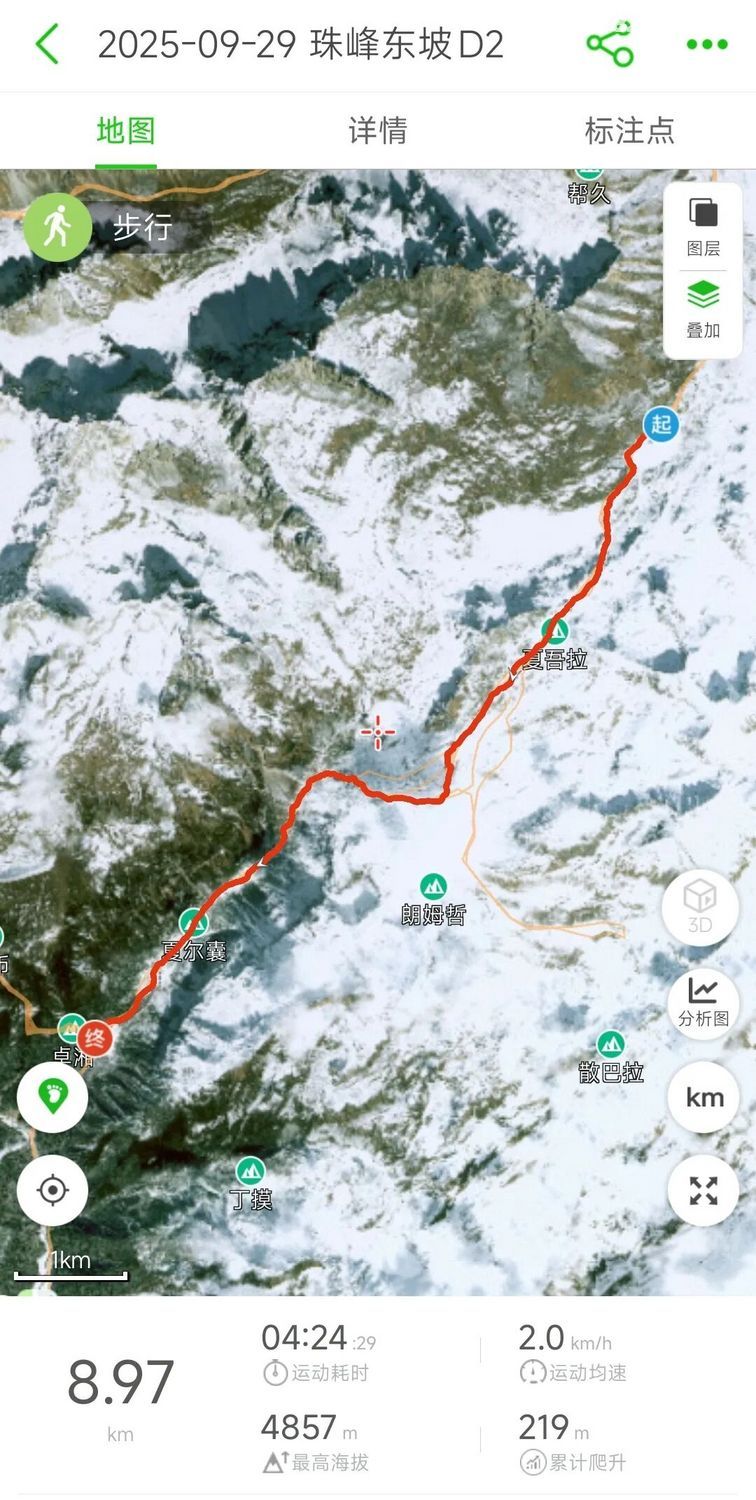756x1500 pixels.
Task: Tap the 叠加 overlay button
Action: pos(703,309)
